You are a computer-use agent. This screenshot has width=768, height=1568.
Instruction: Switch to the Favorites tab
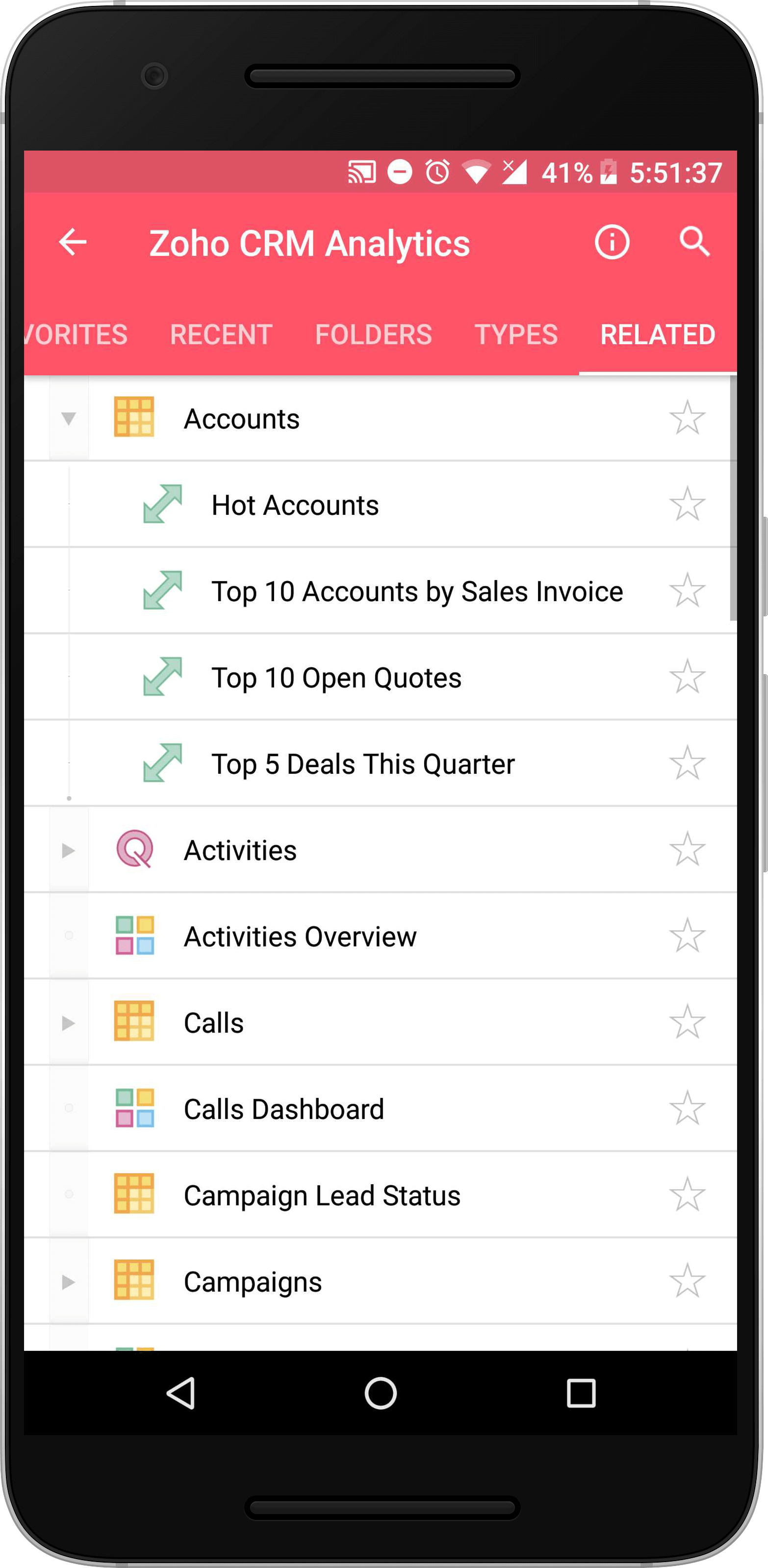pos(76,335)
